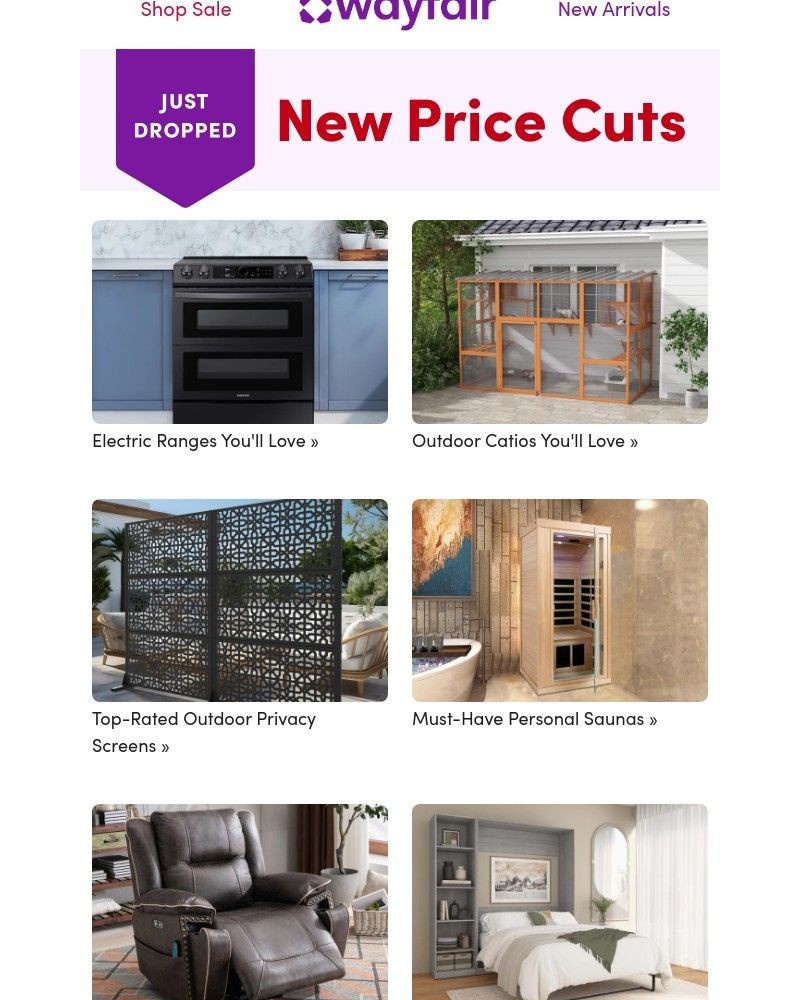Viewport: 800px width, 1000px height.
Task: Open the personal sauna product image
Action: point(560,600)
